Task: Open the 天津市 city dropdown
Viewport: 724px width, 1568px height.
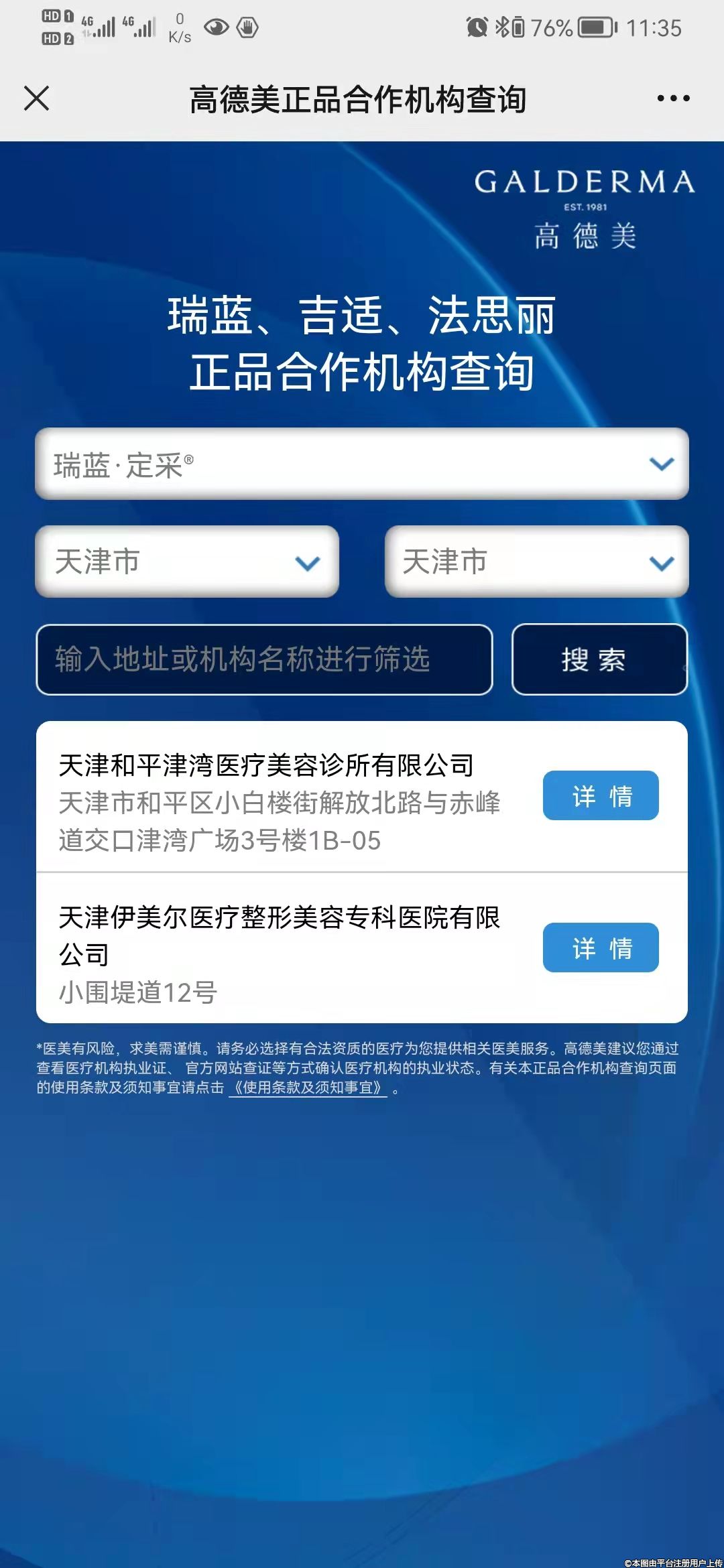Action: pos(536,562)
